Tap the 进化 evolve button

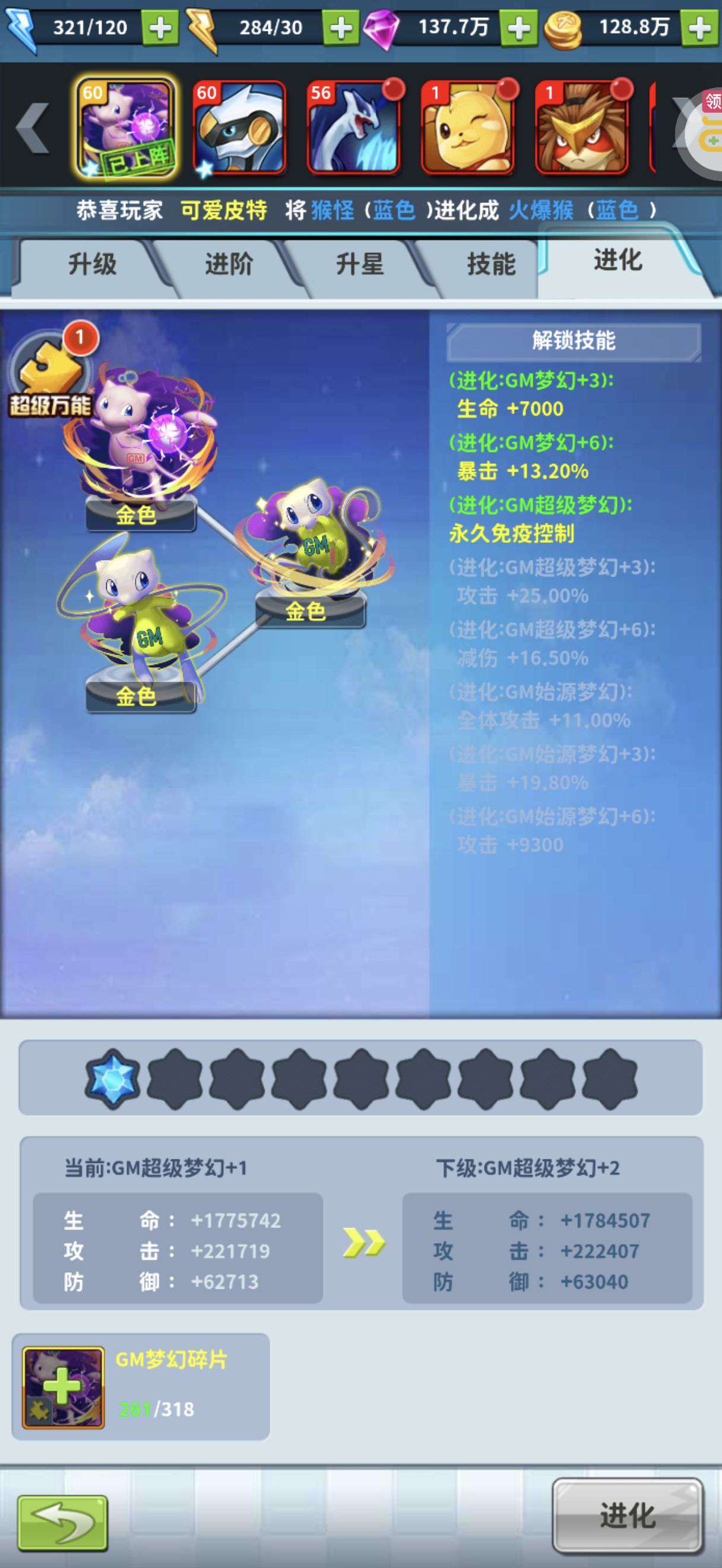click(628, 1515)
